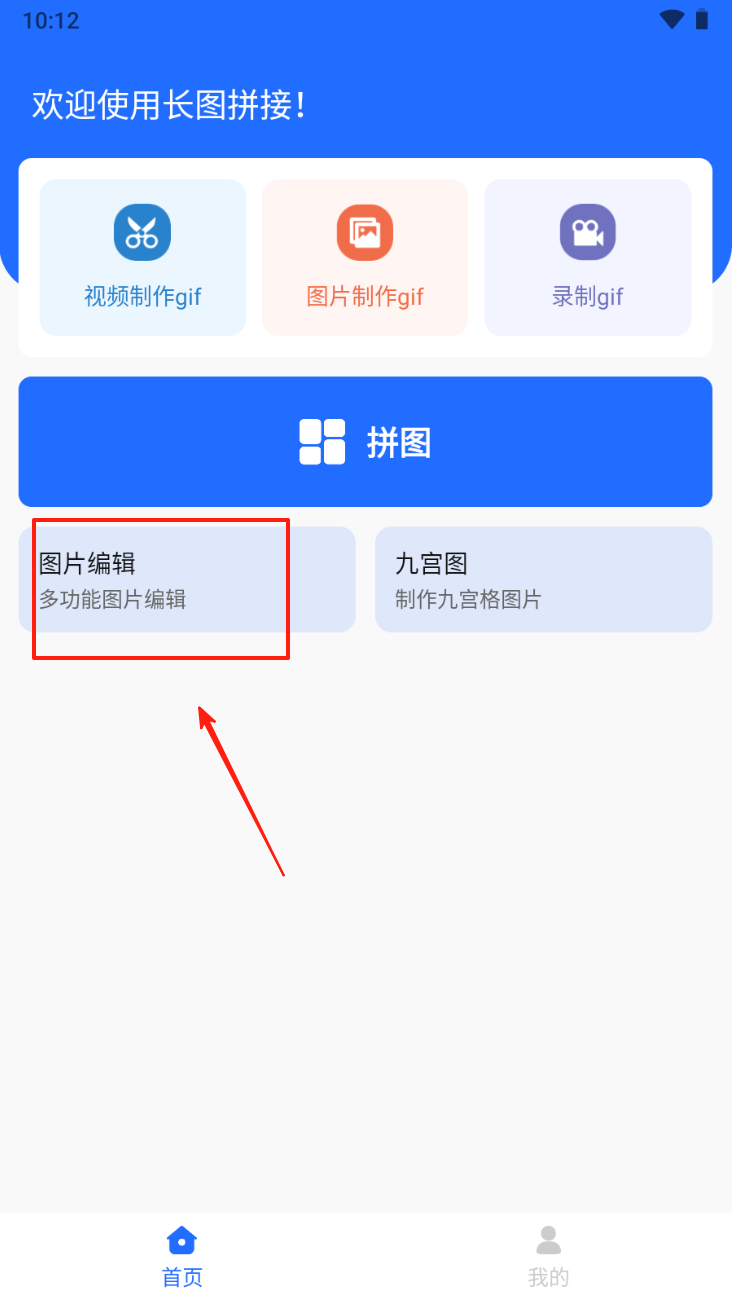
Task: Tap the 拼图 button
Action: 365,442
